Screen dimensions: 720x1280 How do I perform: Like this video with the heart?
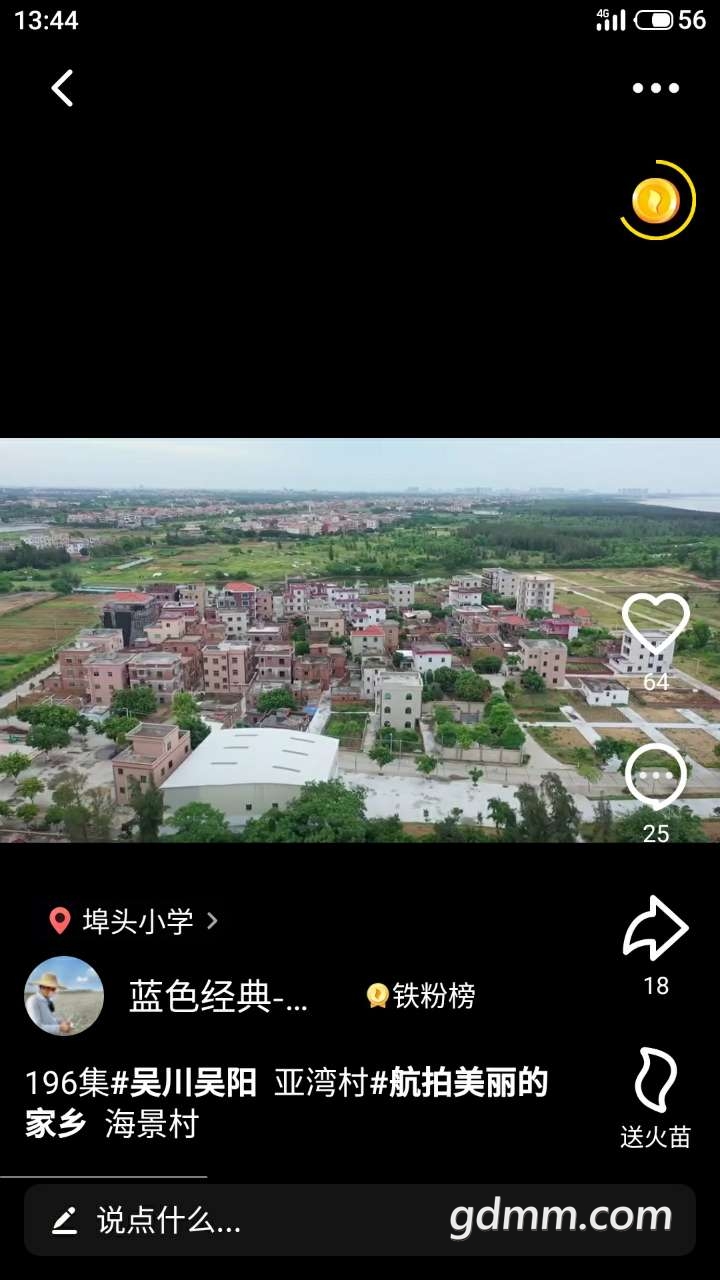click(x=656, y=623)
